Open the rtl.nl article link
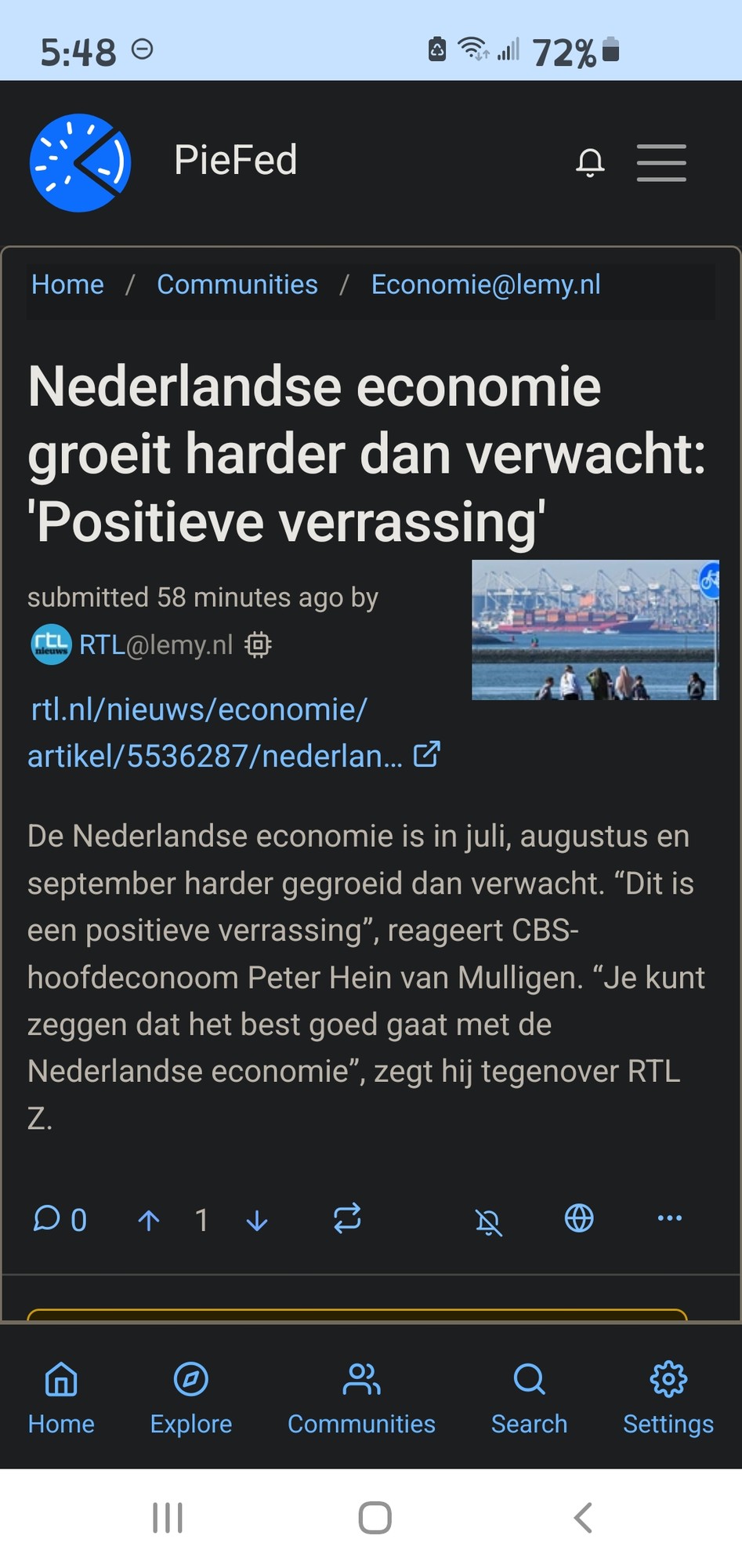 click(x=215, y=733)
